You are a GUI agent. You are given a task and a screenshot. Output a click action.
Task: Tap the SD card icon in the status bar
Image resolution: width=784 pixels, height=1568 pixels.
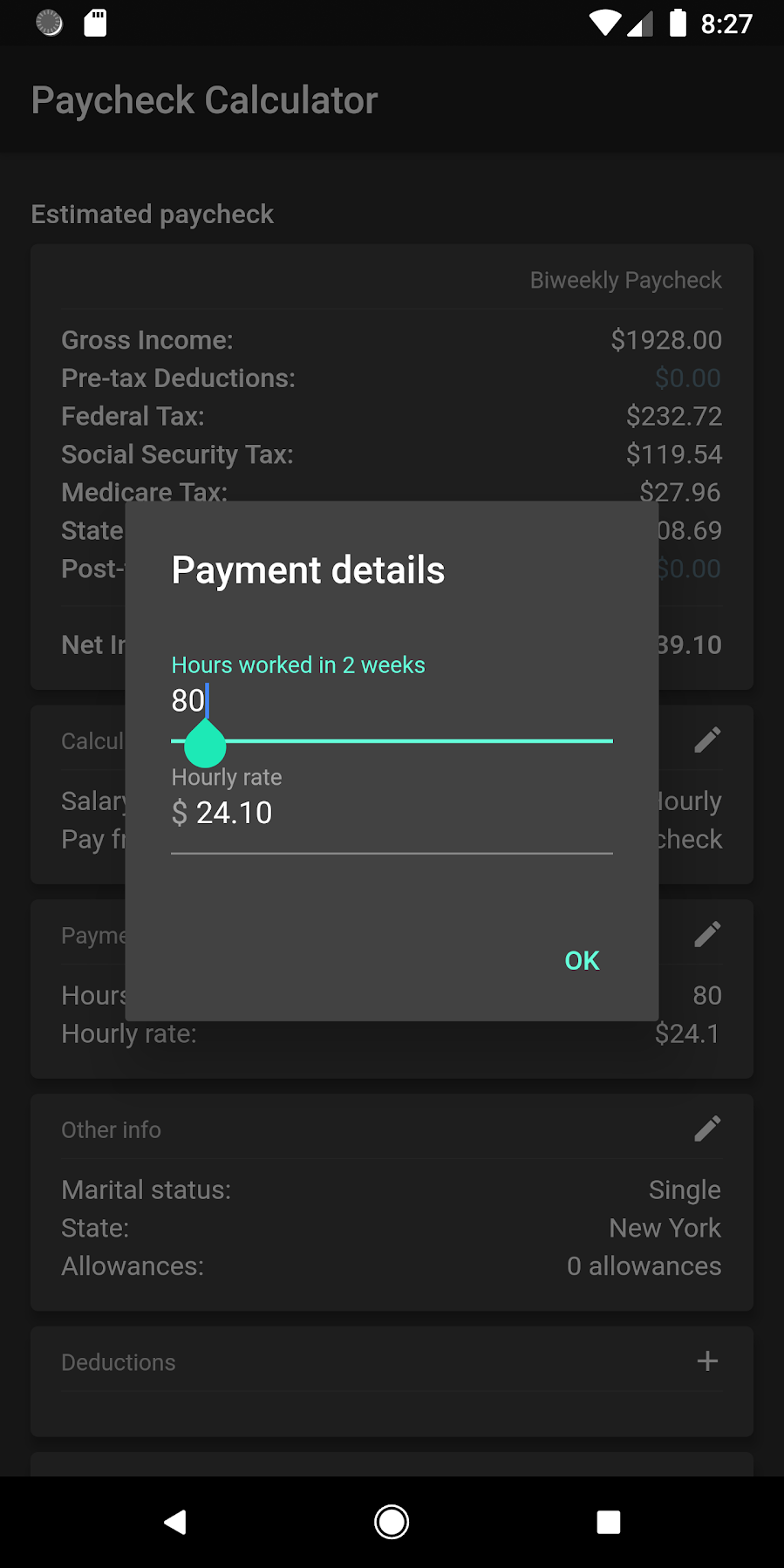coord(96,24)
